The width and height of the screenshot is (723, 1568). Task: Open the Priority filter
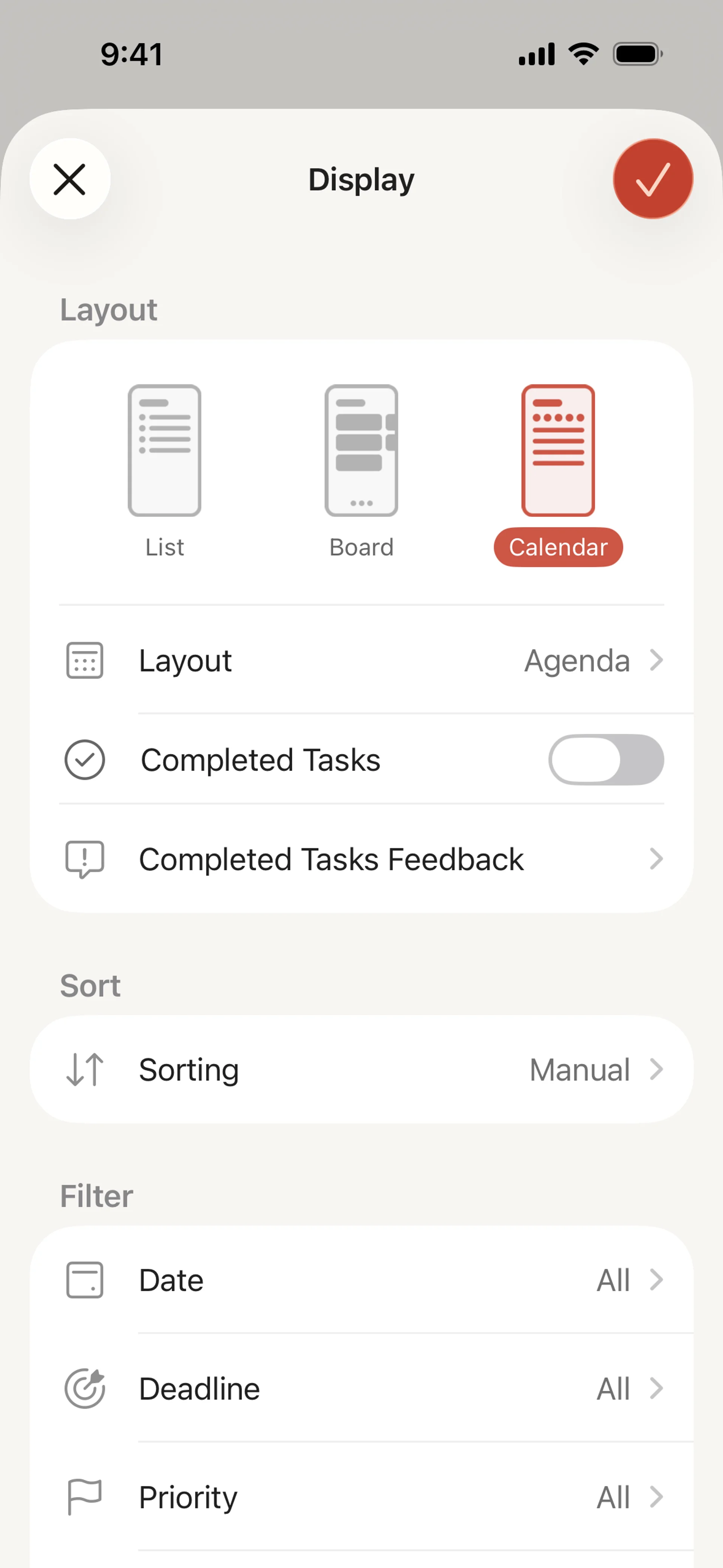pyautogui.click(x=361, y=1497)
